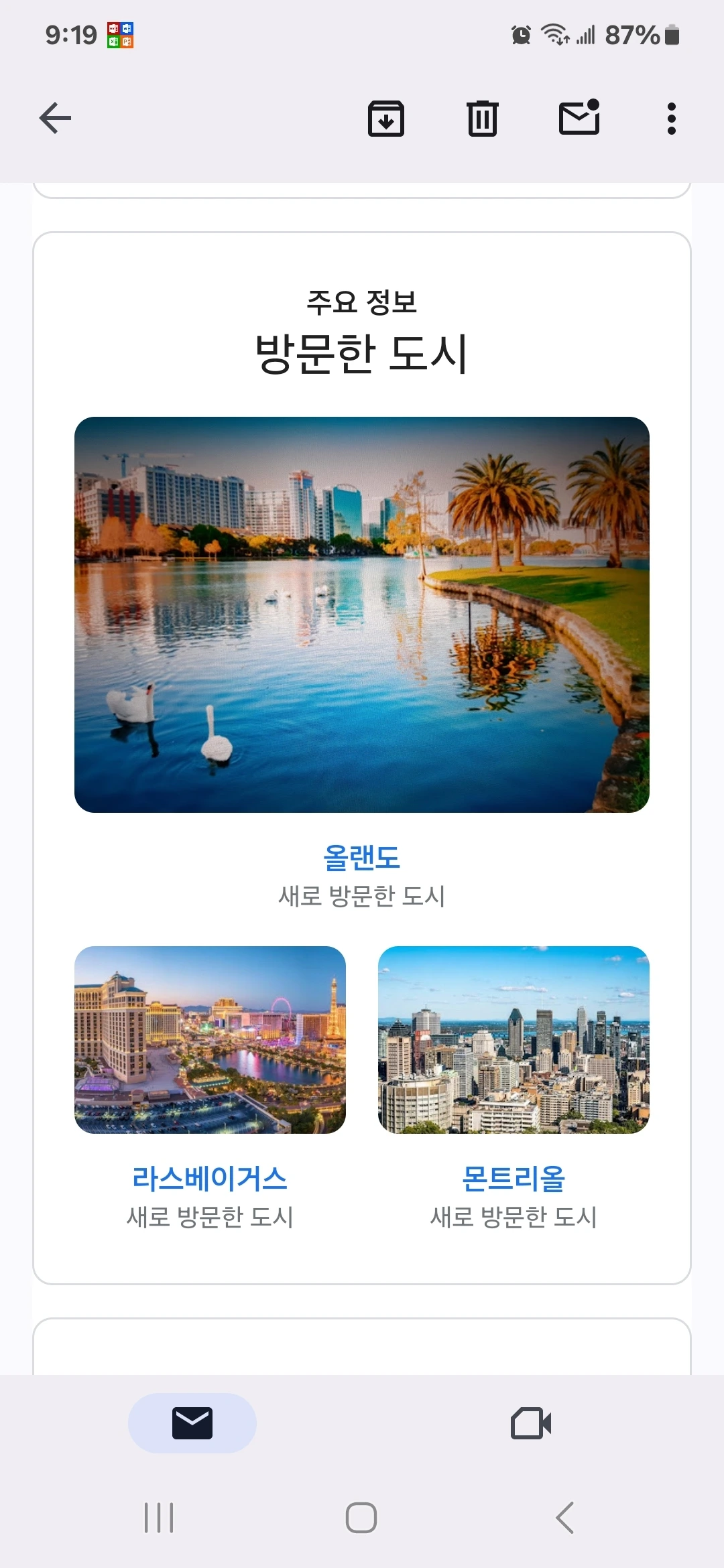This screenshot has height=1568, width=724.
Task: Return to the home screen
Action: (361, 1518)
